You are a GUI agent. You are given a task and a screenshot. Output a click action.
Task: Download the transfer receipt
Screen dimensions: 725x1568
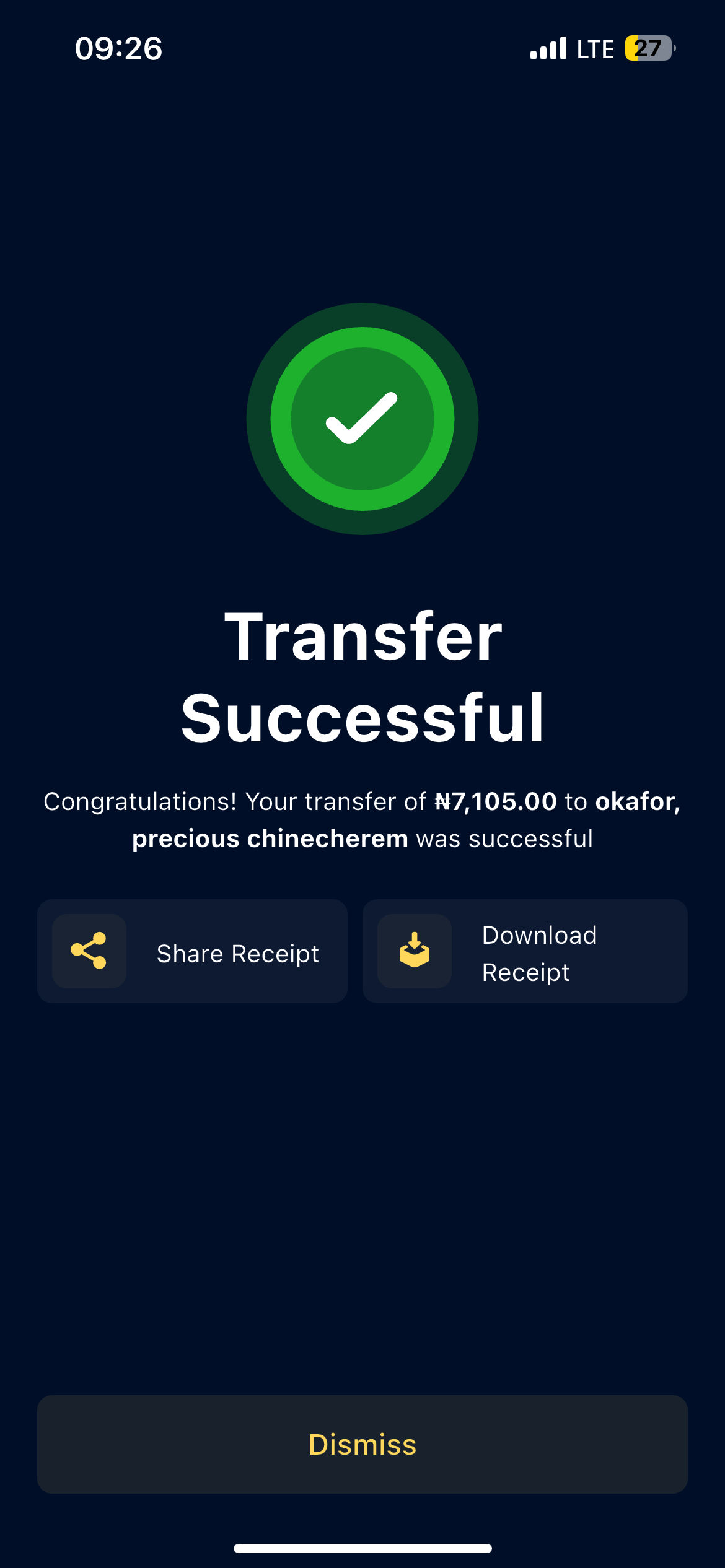[524, 952]
